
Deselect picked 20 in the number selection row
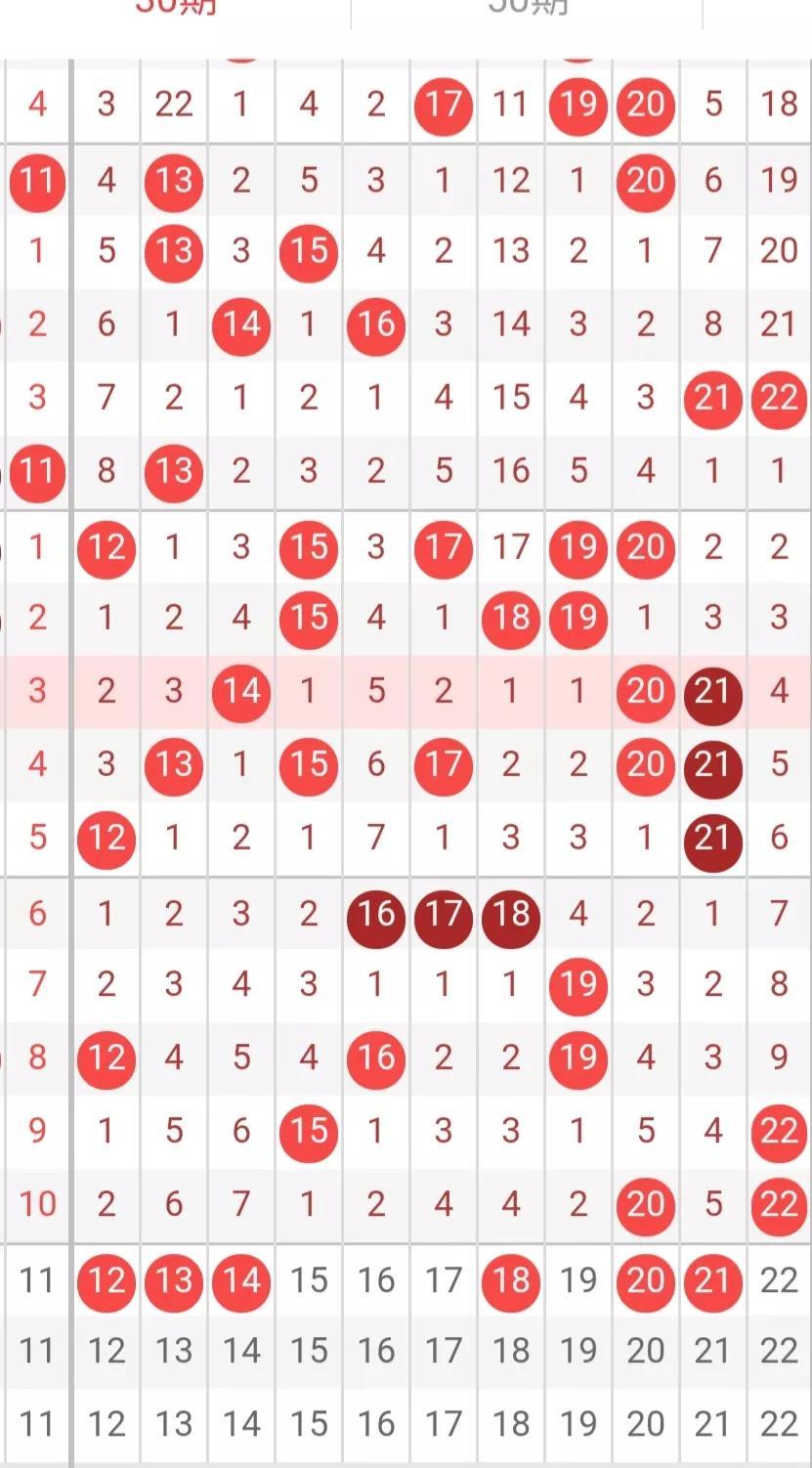pos(646,1280)
